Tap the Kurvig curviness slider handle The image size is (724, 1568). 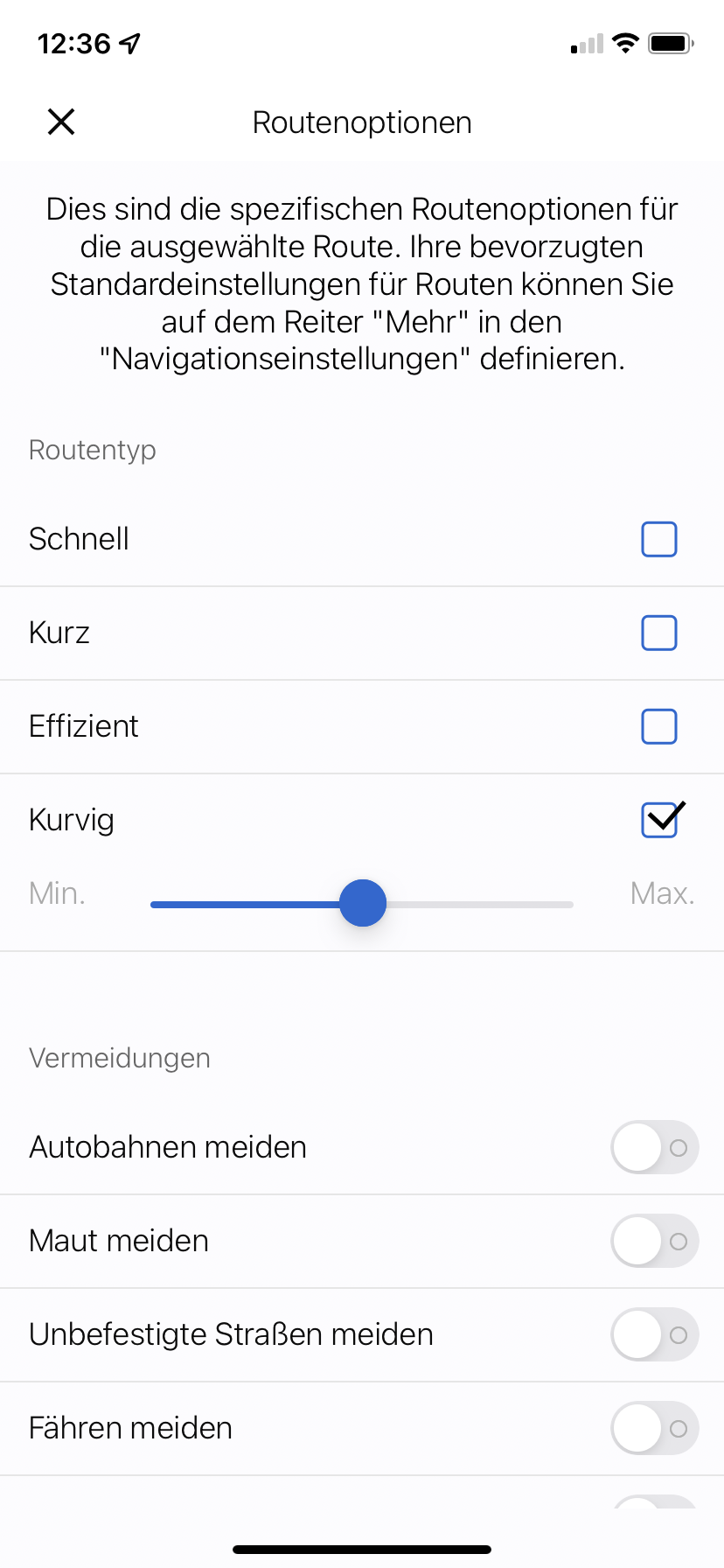[362, 903]
